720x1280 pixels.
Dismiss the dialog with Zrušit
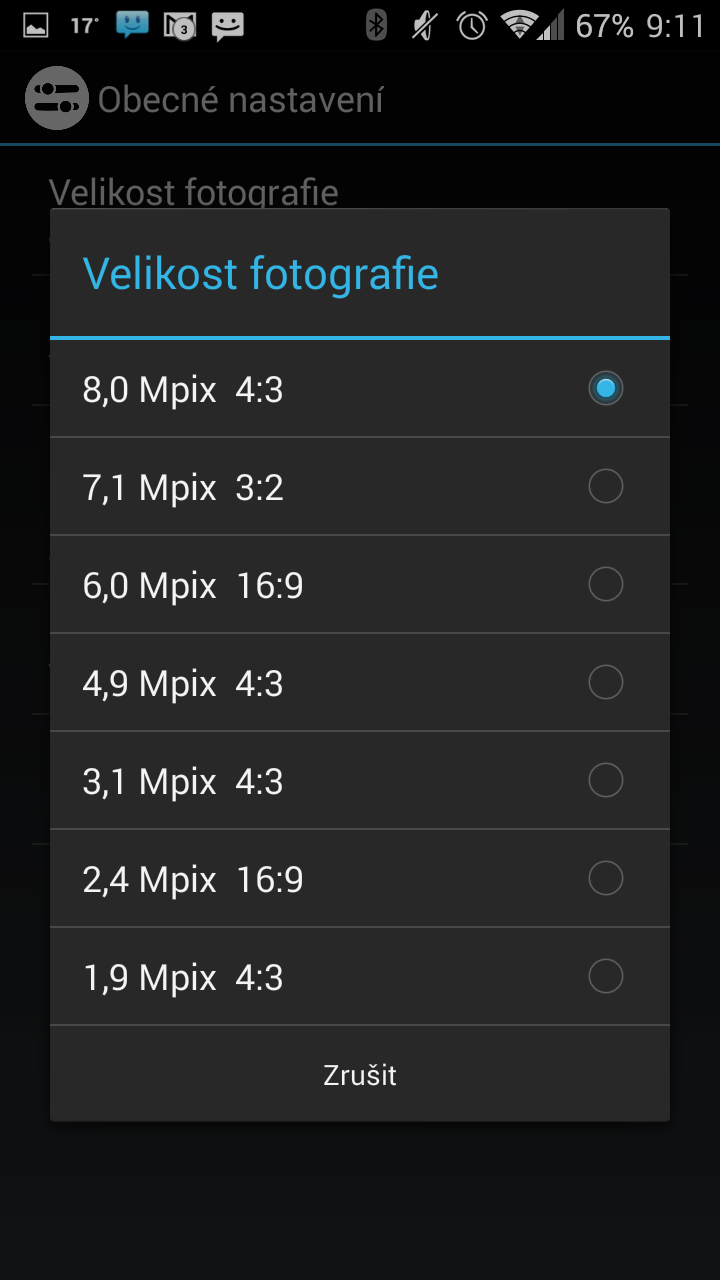click(360, 1074)
